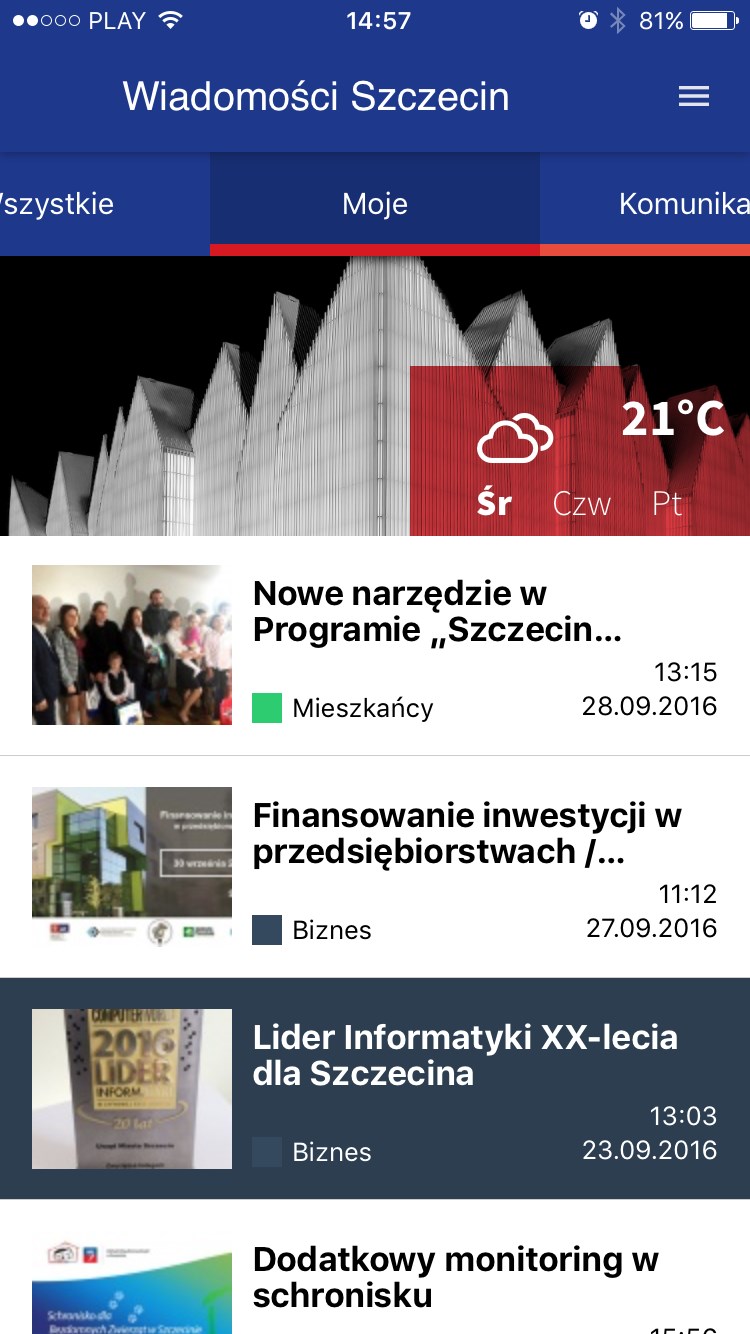Switch to the Wszystkie tab
The height and width of the screenshot is (1334, 750).
[58, 204]
